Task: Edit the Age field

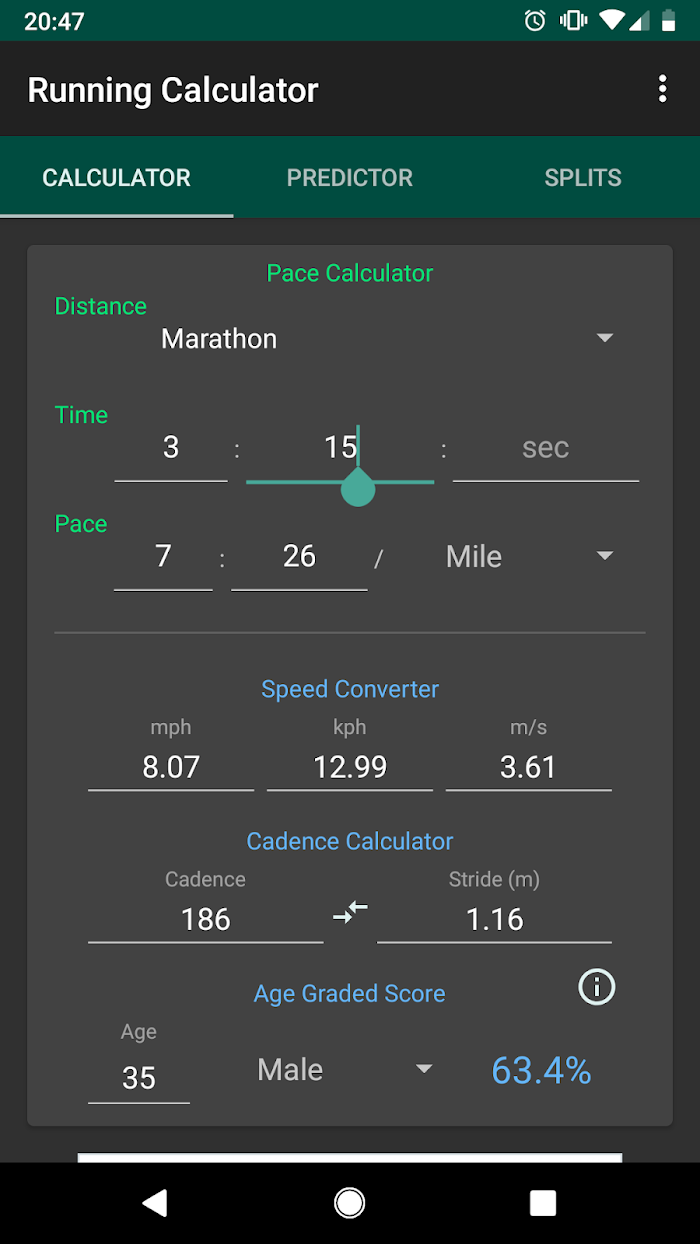Action: [x=139, y=1078]
